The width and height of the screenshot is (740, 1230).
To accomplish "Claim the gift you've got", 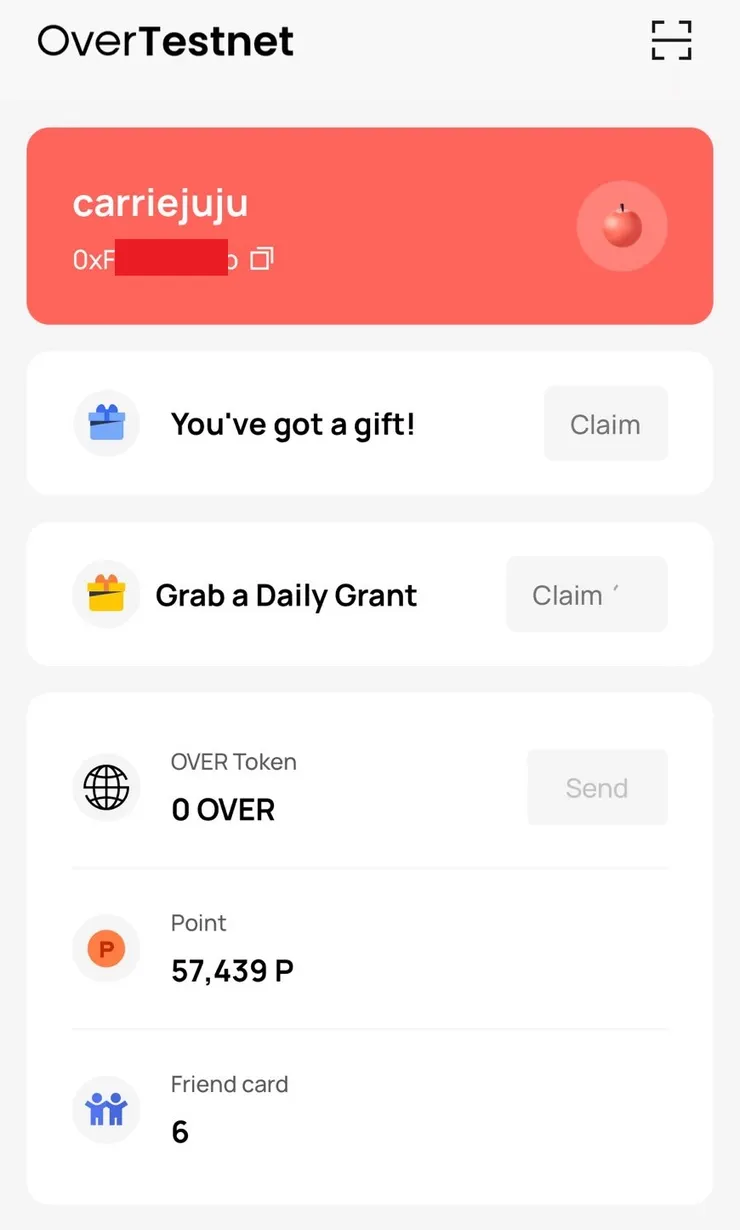I will click(605, 424).
